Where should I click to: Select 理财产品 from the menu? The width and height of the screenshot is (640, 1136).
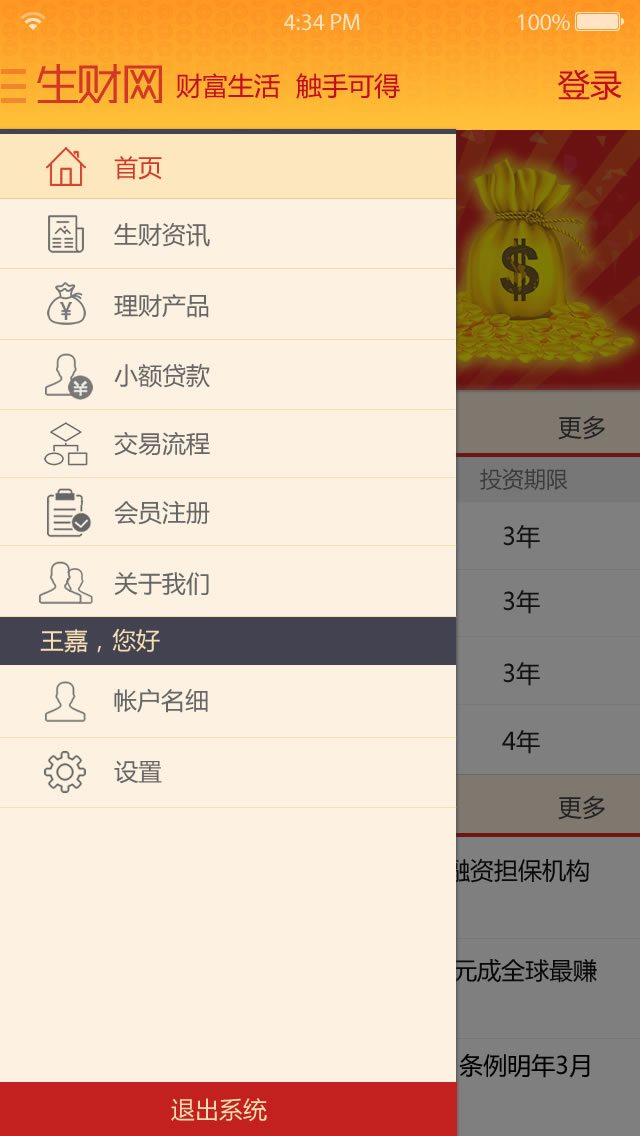[x=227, y=305]
